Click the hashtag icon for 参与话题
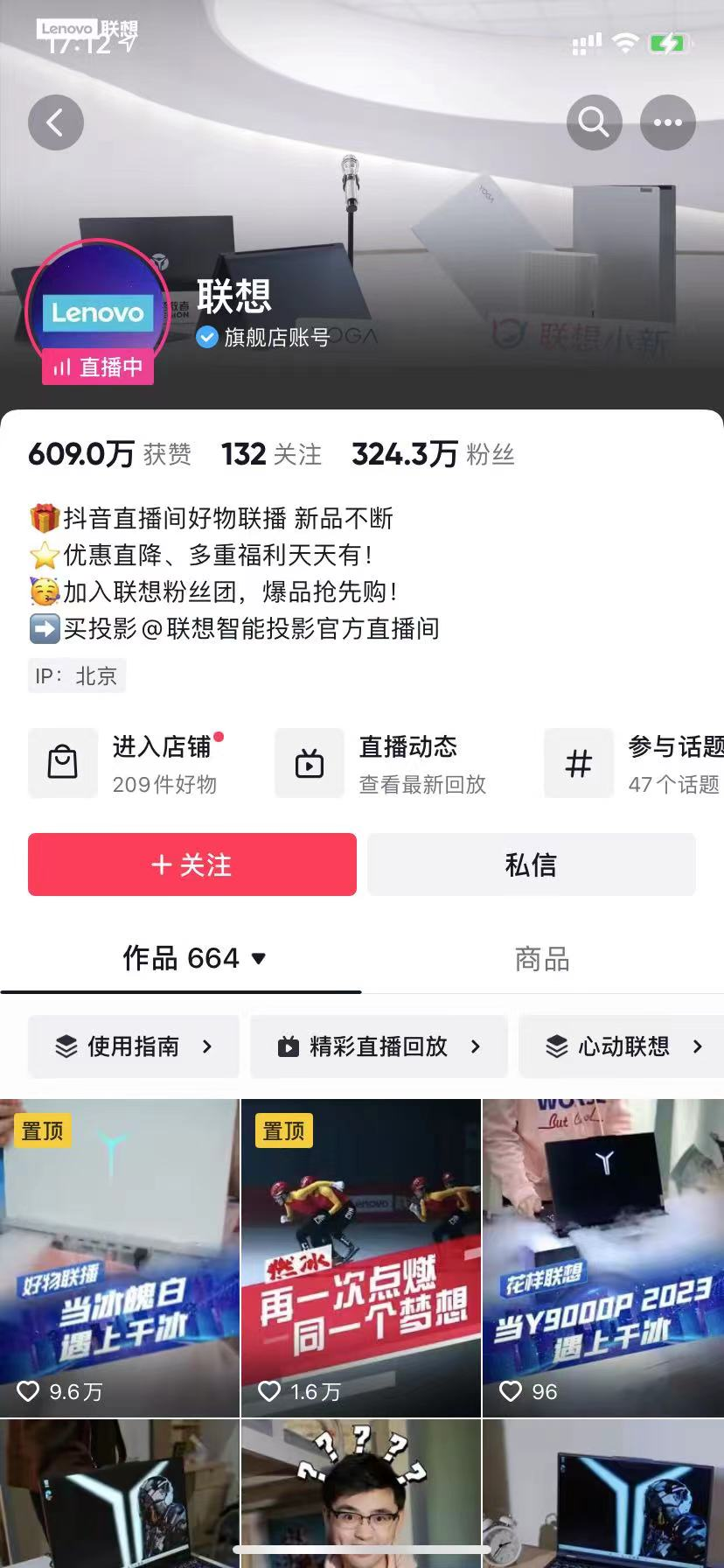The image size is (724, 1568). 578,763
